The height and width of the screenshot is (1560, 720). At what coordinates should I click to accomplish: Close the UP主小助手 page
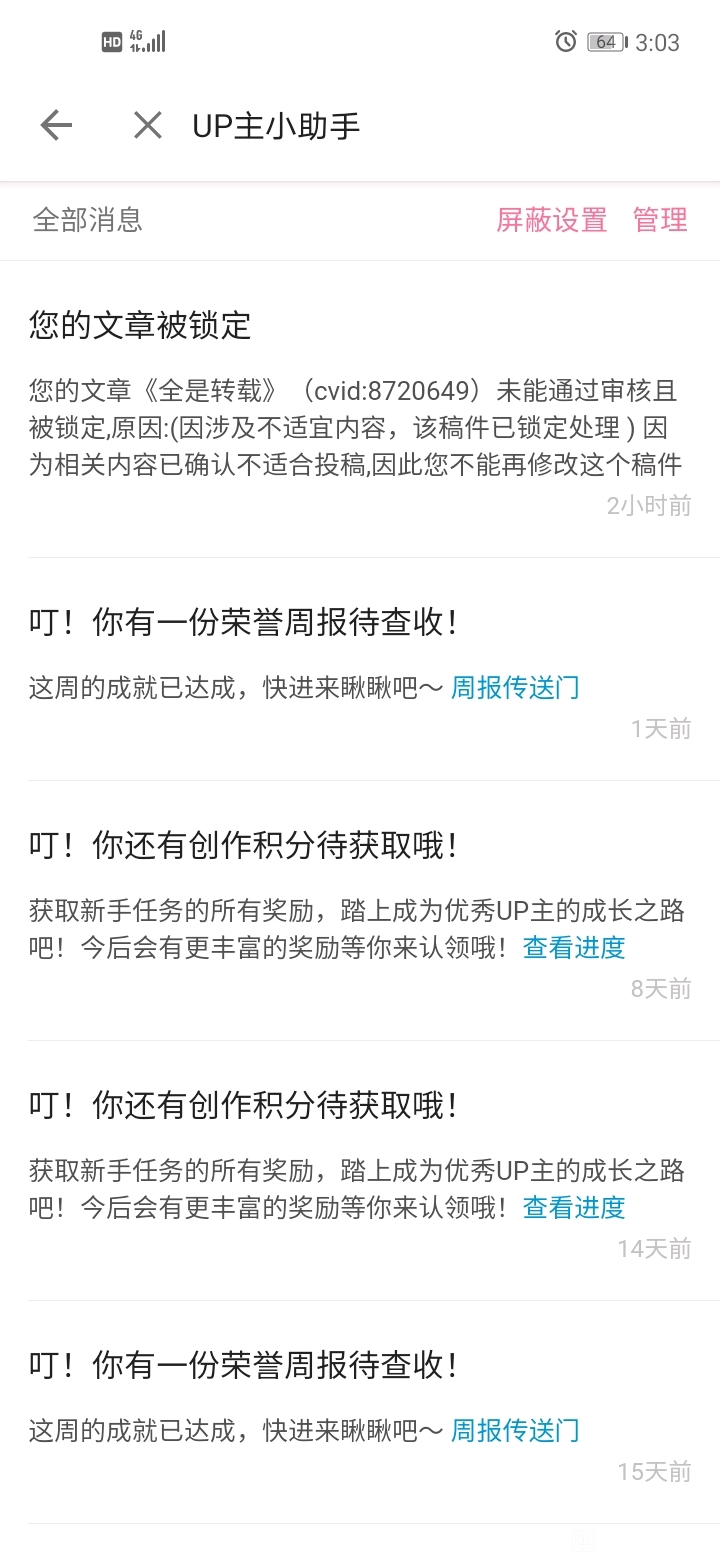pyautogui.click(x=148, y=125)
